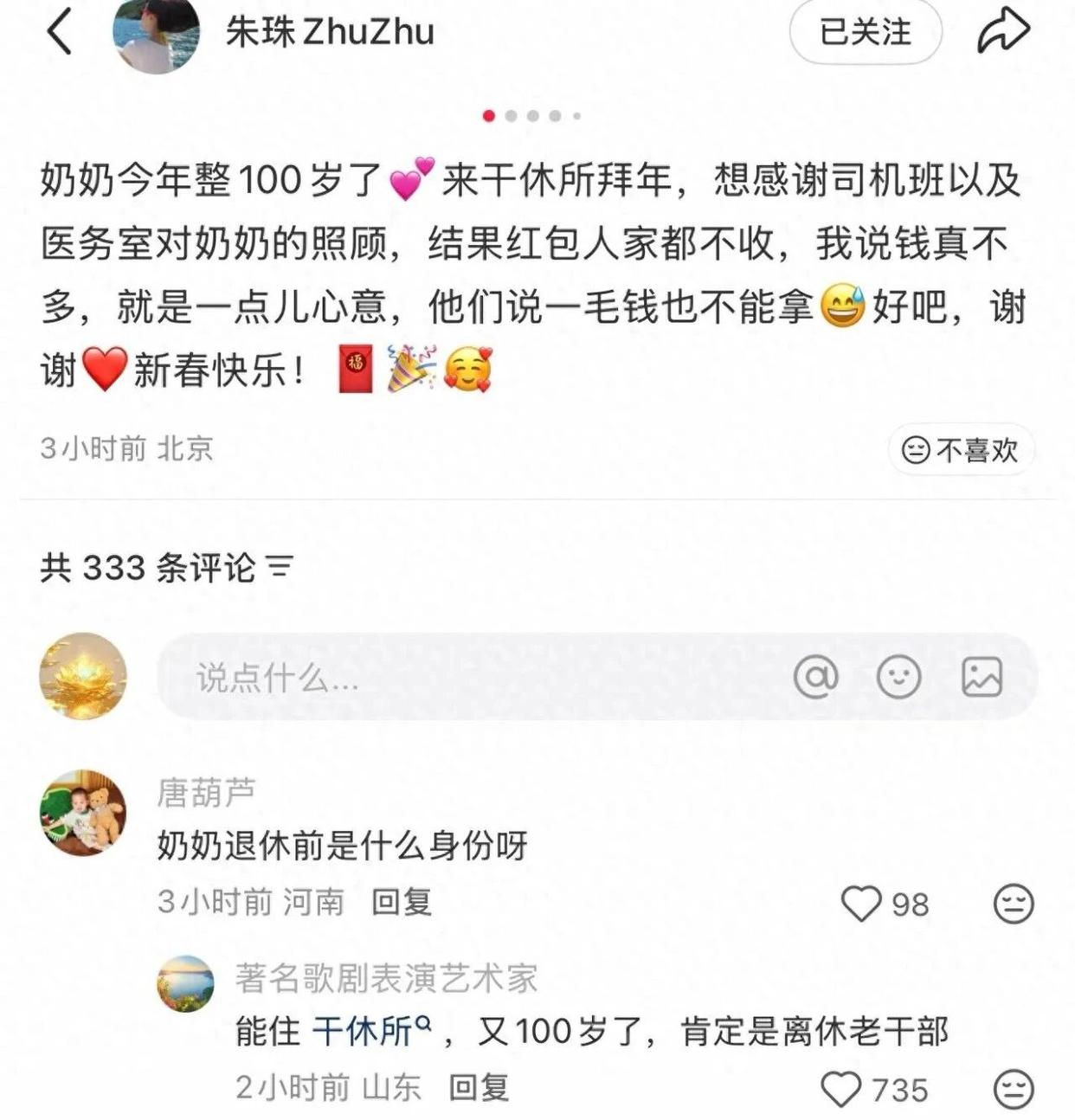Image resolution: width=1075 pixels, height=1120 pixels.
Task: Mention someone with the @ icon
Action: (x=815, y=677)
